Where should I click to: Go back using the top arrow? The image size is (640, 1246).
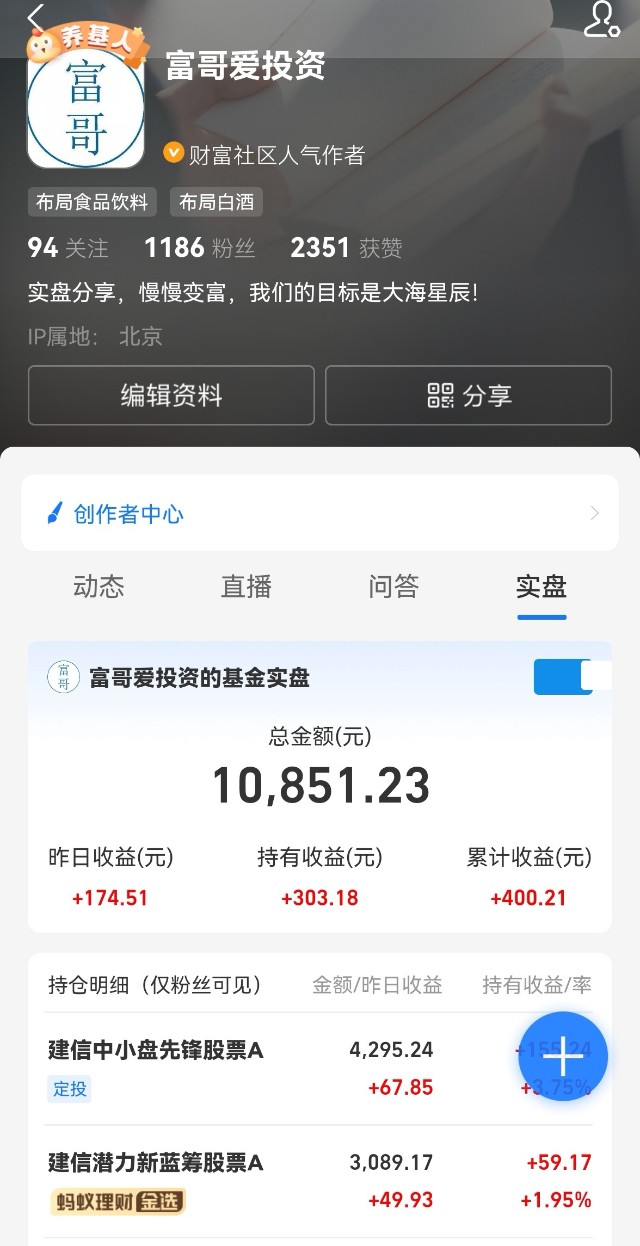pyautogui.click(x=36, y=18)
